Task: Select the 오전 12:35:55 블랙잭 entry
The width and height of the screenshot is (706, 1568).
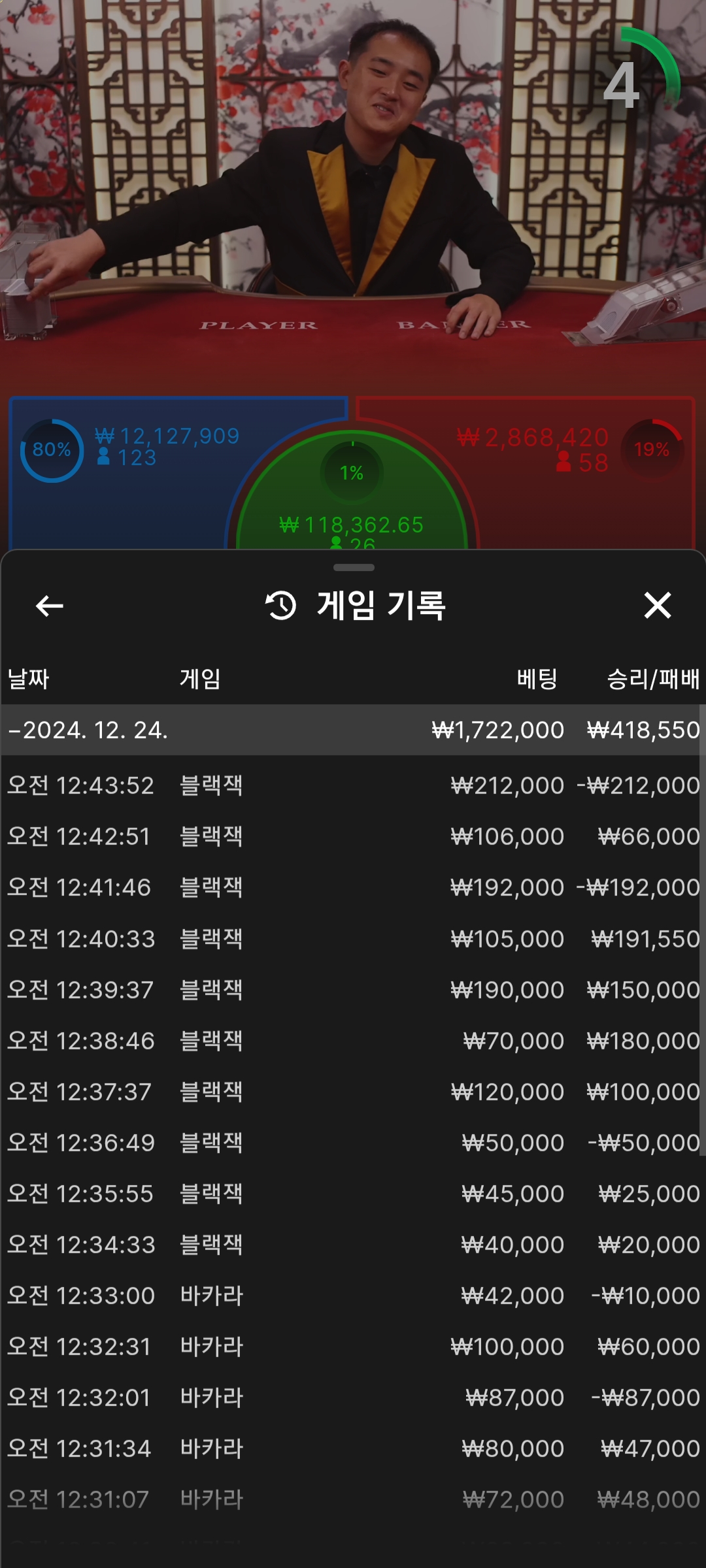Action: (353, 1194)
